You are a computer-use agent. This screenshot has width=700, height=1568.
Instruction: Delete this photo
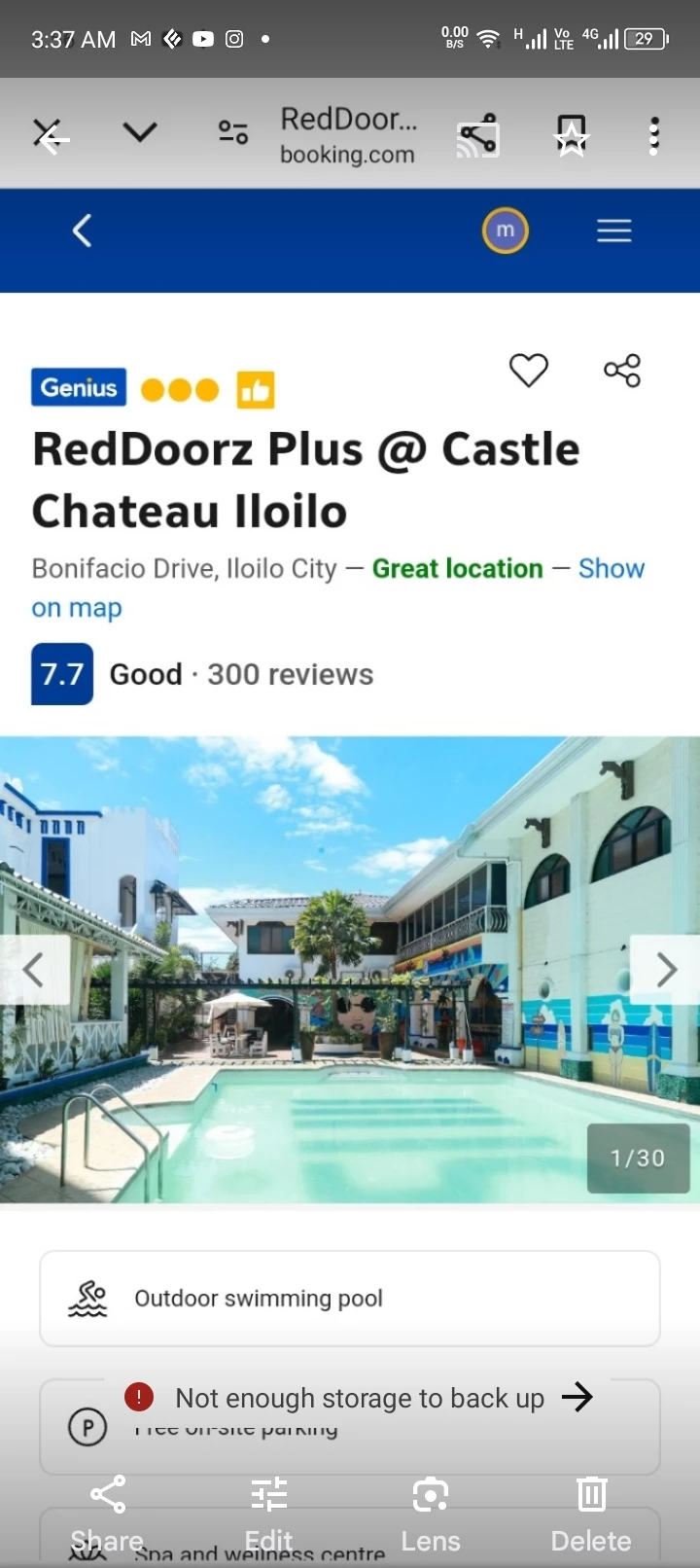point(591,1515)
